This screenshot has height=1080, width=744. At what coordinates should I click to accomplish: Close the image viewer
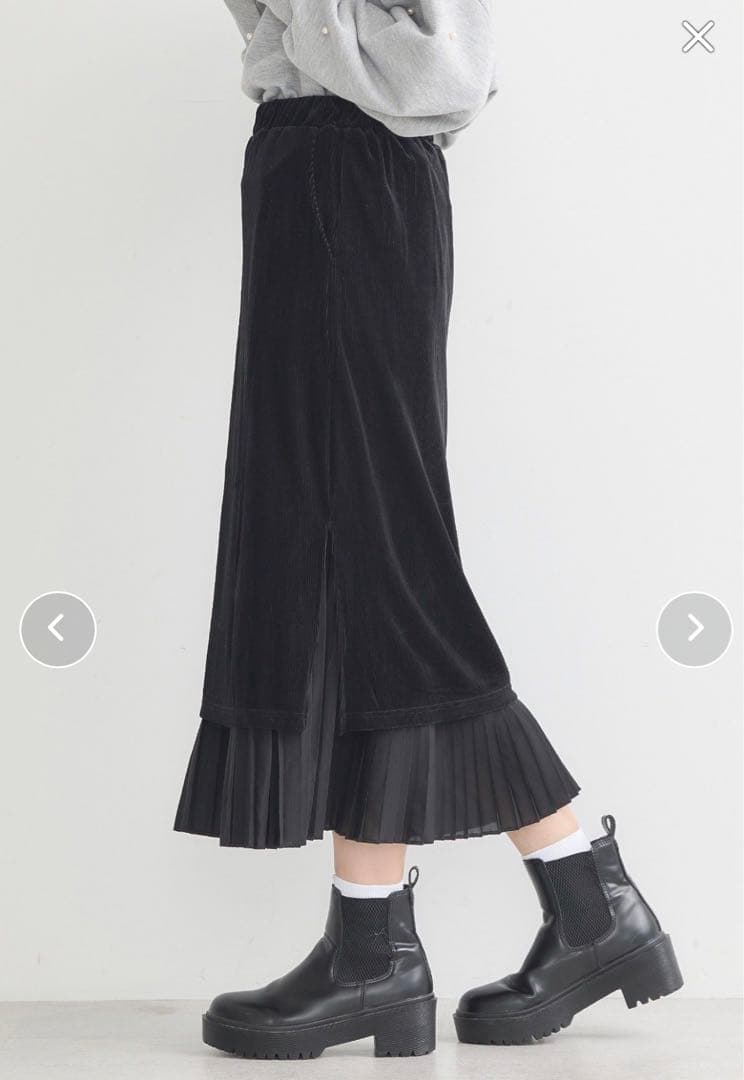(x=698, y=37)
